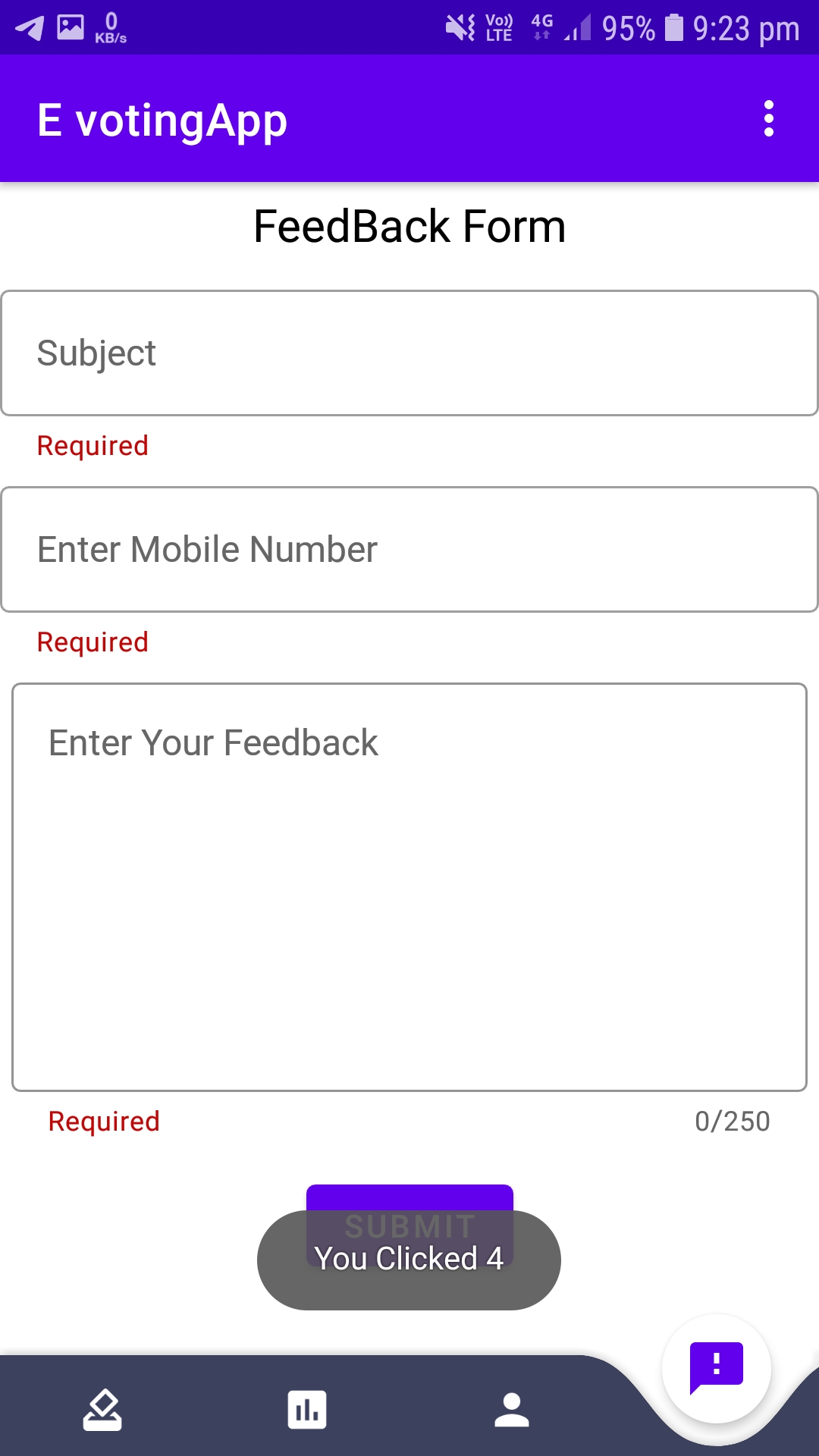Image resolution: width=819 pixels, height=1456 pixels.
Task: Switch to the voting tab
Action: point(102,1410)
